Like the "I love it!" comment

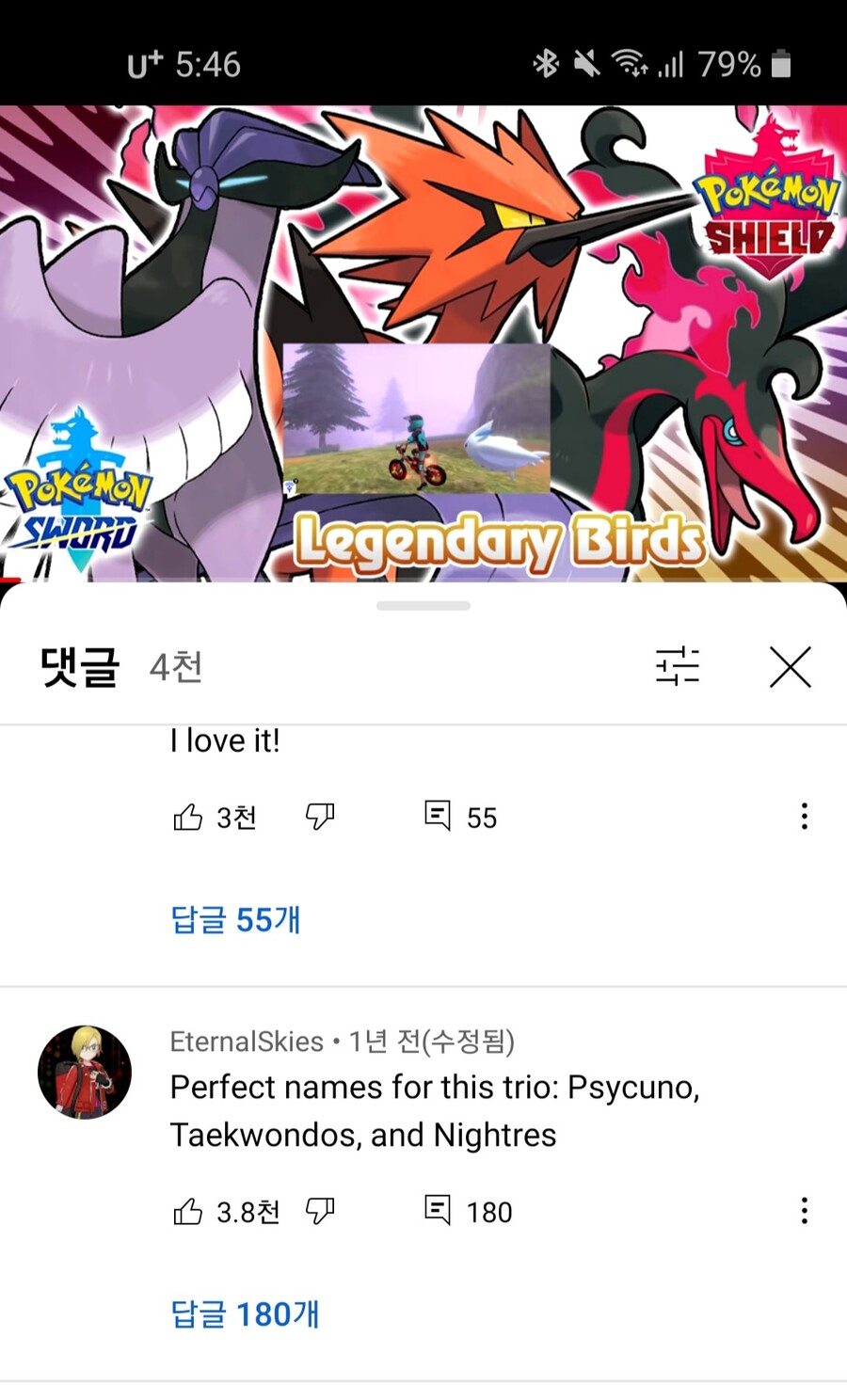188,817
